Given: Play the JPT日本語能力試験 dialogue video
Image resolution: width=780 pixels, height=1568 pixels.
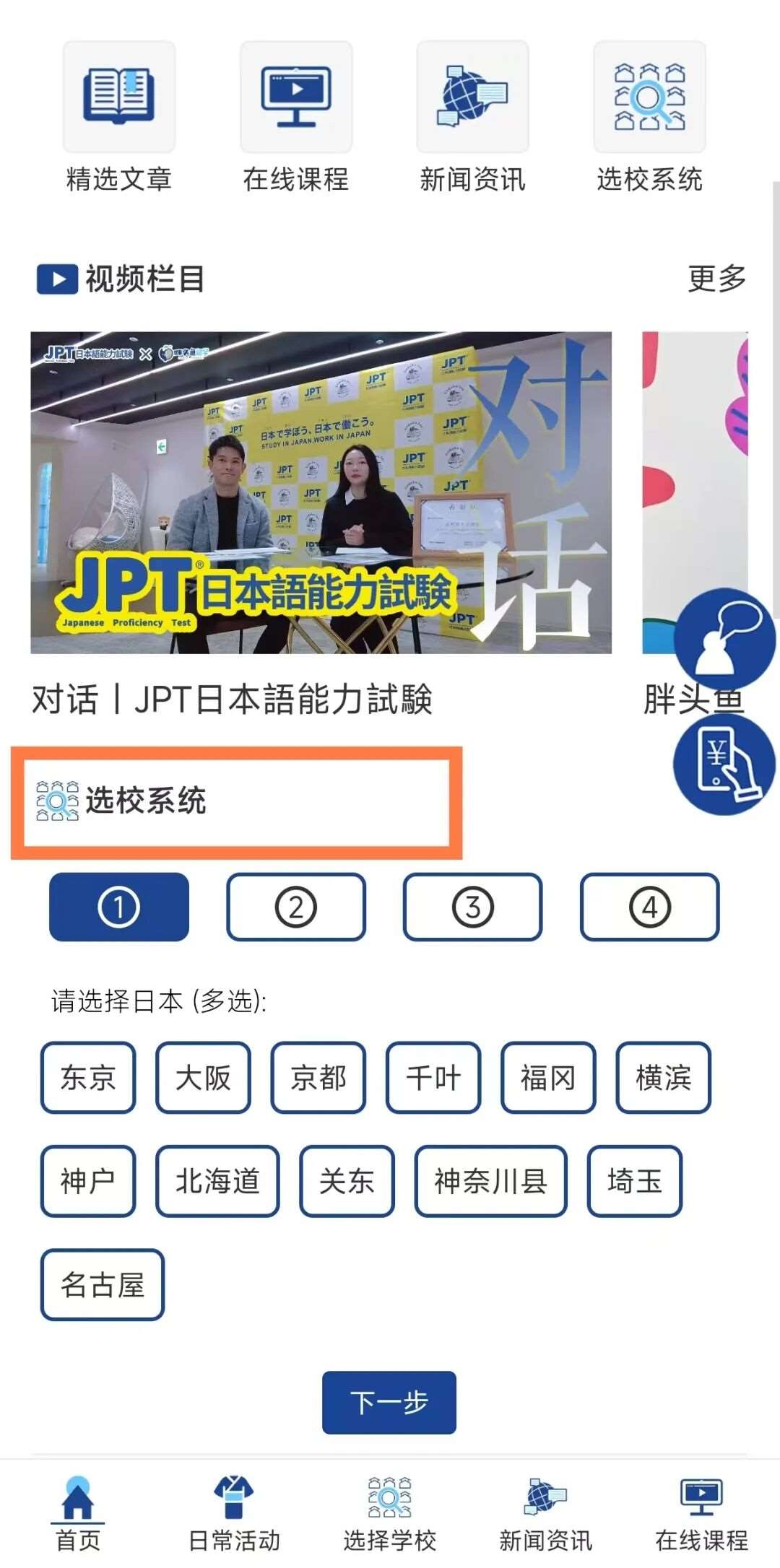Looking at the screenshot, I should (321, 492).
